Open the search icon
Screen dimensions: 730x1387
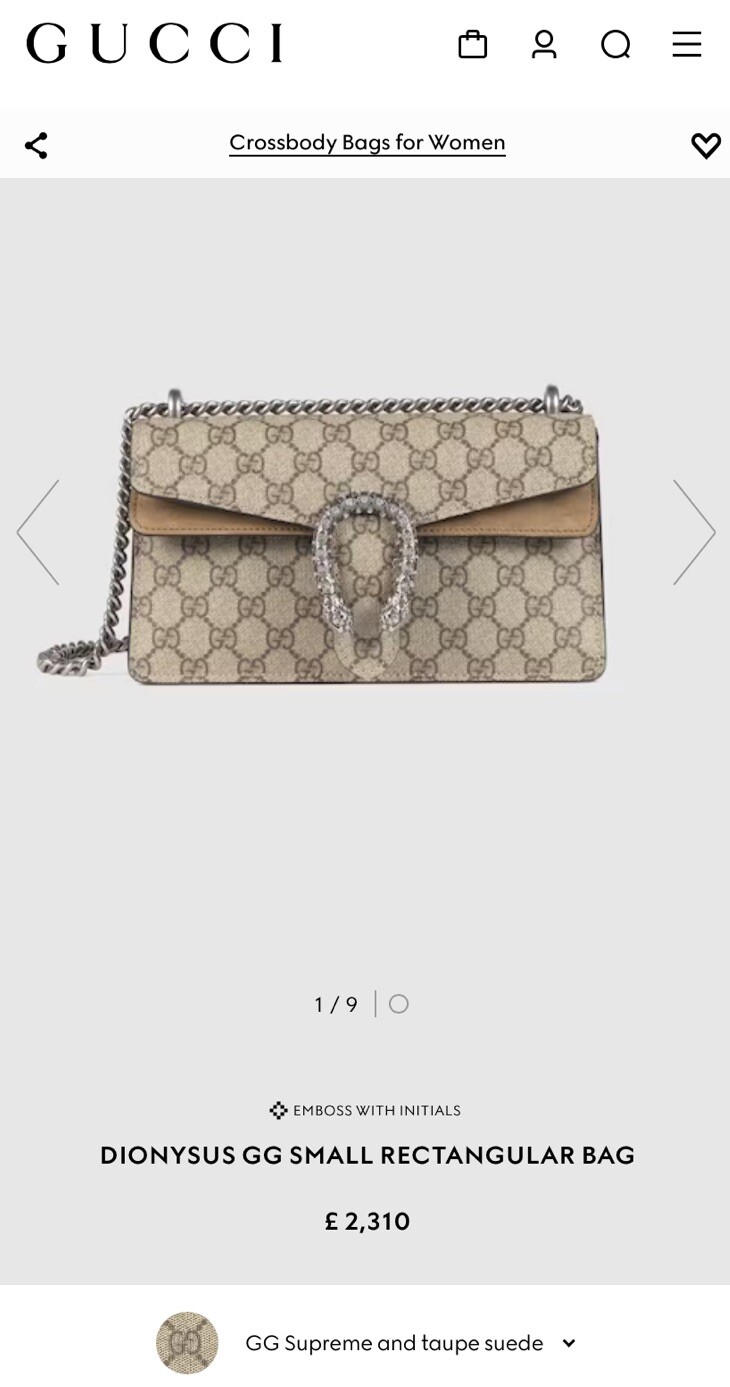(615, 45)
